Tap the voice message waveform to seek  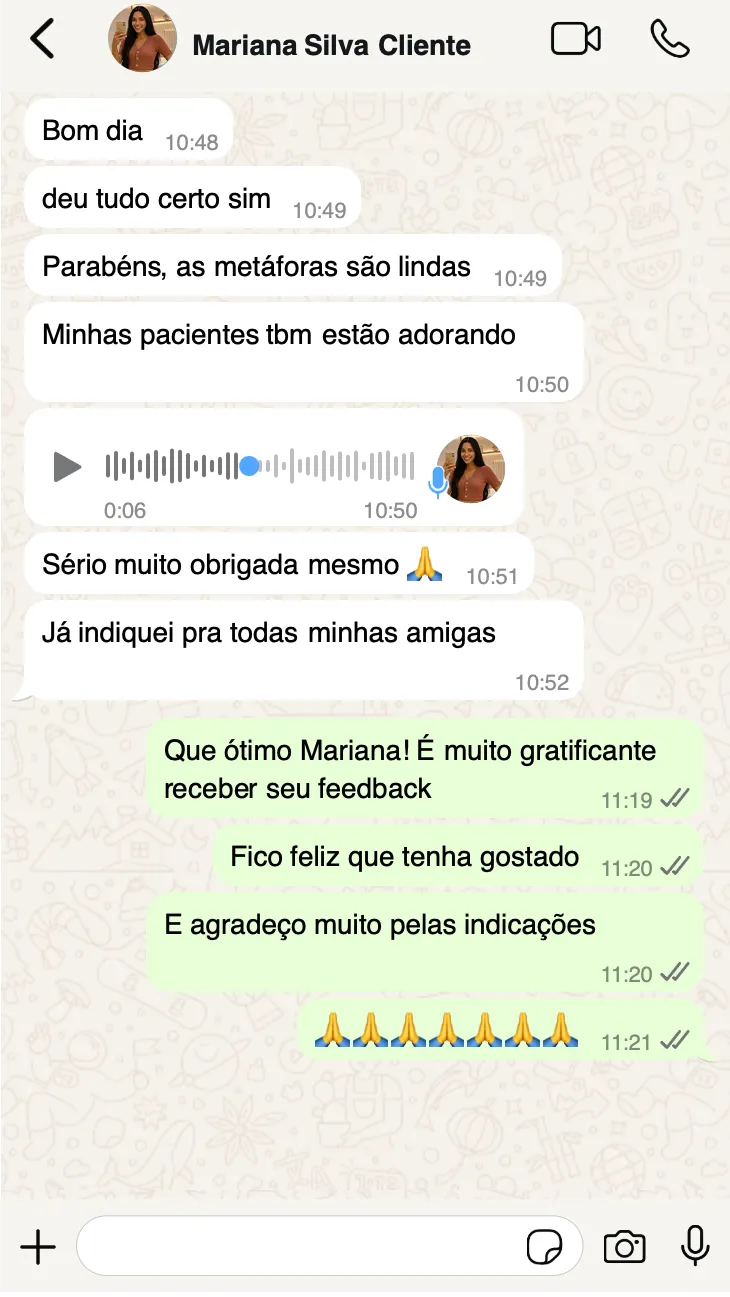pyautogui.click(x=260, y=466)
